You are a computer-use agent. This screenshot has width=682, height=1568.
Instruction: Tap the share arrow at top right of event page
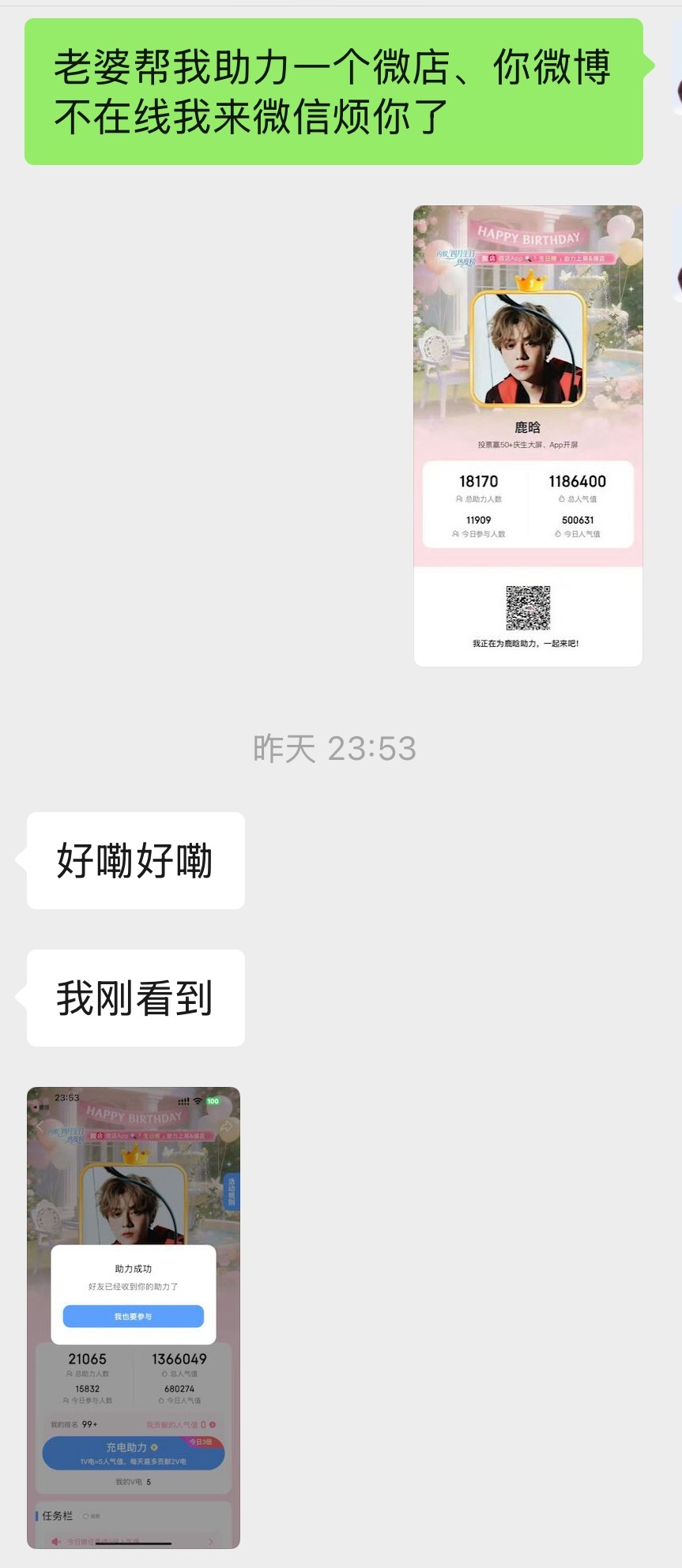click(226, 1126)
